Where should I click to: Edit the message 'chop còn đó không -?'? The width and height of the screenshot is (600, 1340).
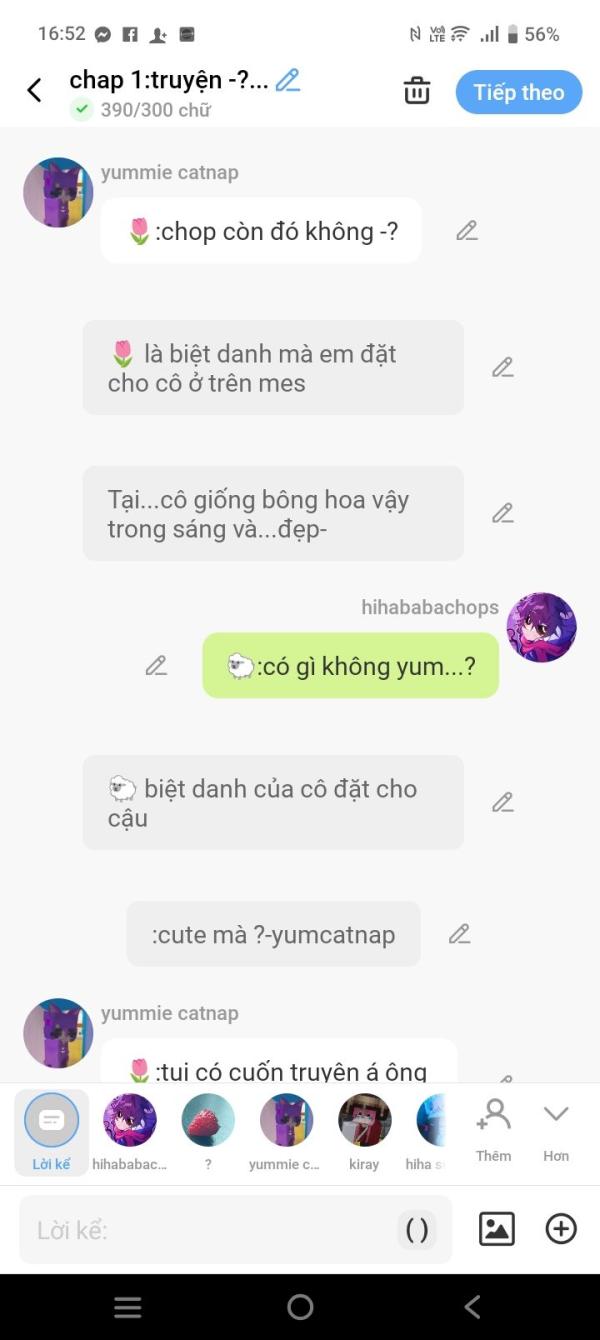467,231
